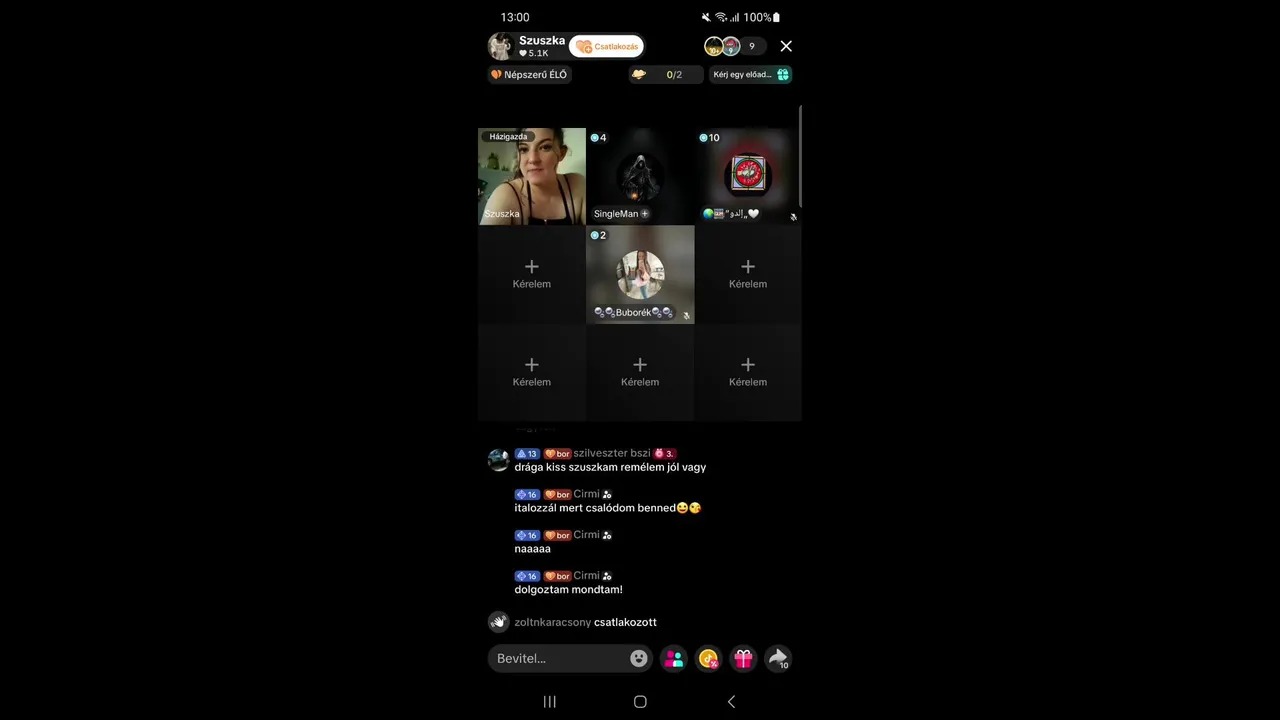This screenshot has height=720, width=1280.
Task: Share the live via arrow icon
Action: pyautogui.click(x=777, y=658)
